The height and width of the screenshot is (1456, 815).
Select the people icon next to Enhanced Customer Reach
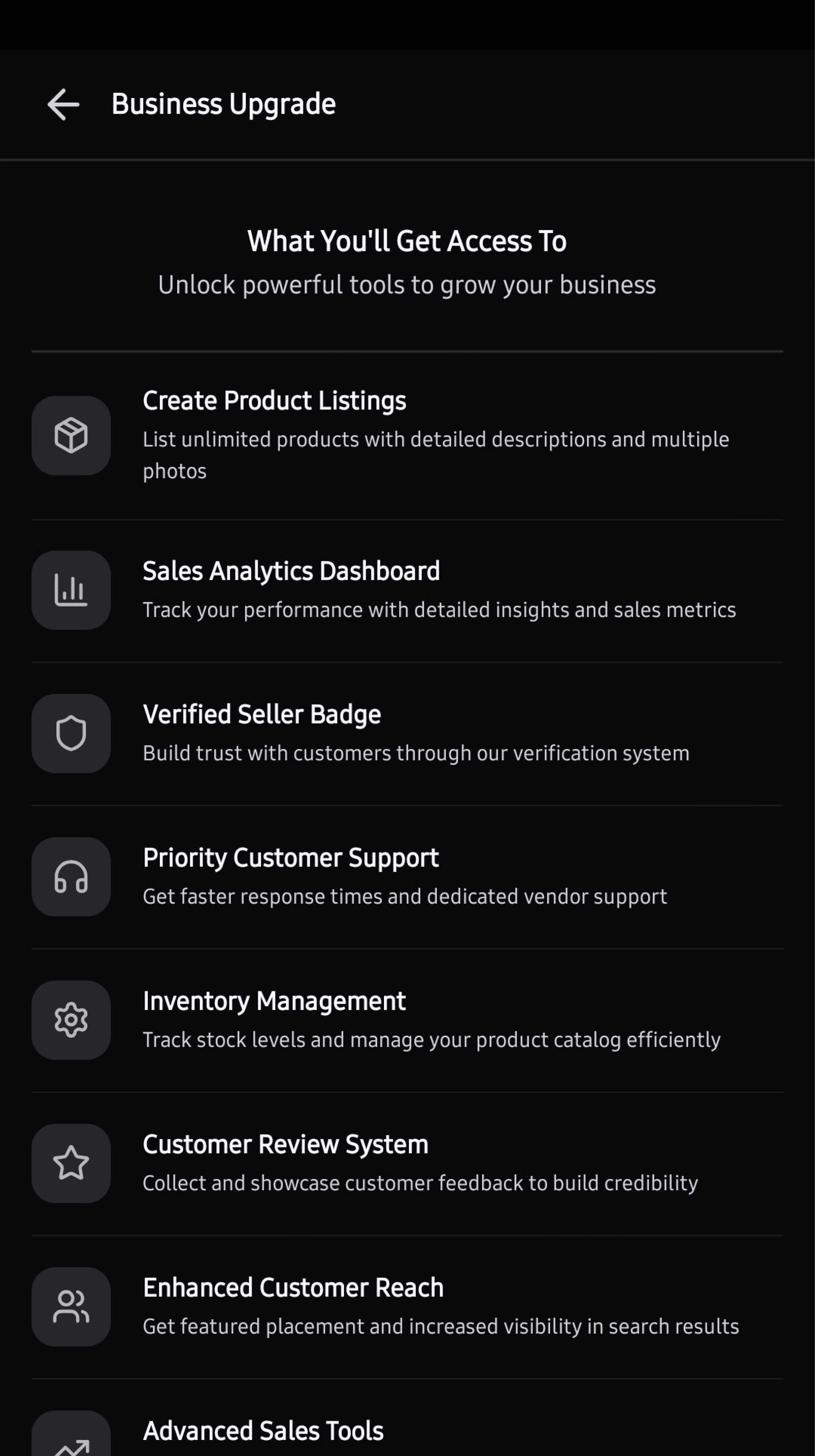tap(71, 1307)
